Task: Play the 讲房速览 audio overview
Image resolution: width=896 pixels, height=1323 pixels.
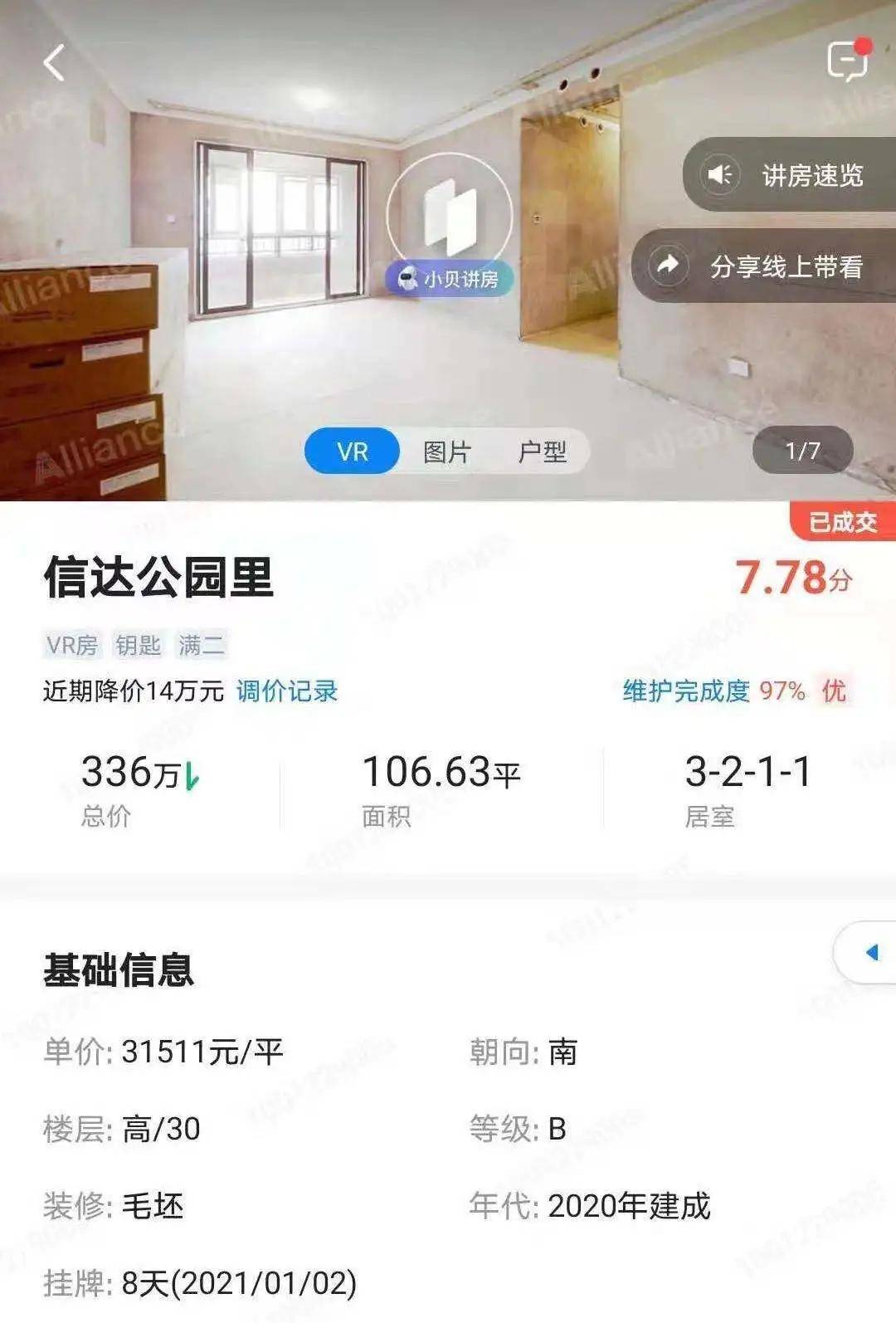Action: coord(789,175)
